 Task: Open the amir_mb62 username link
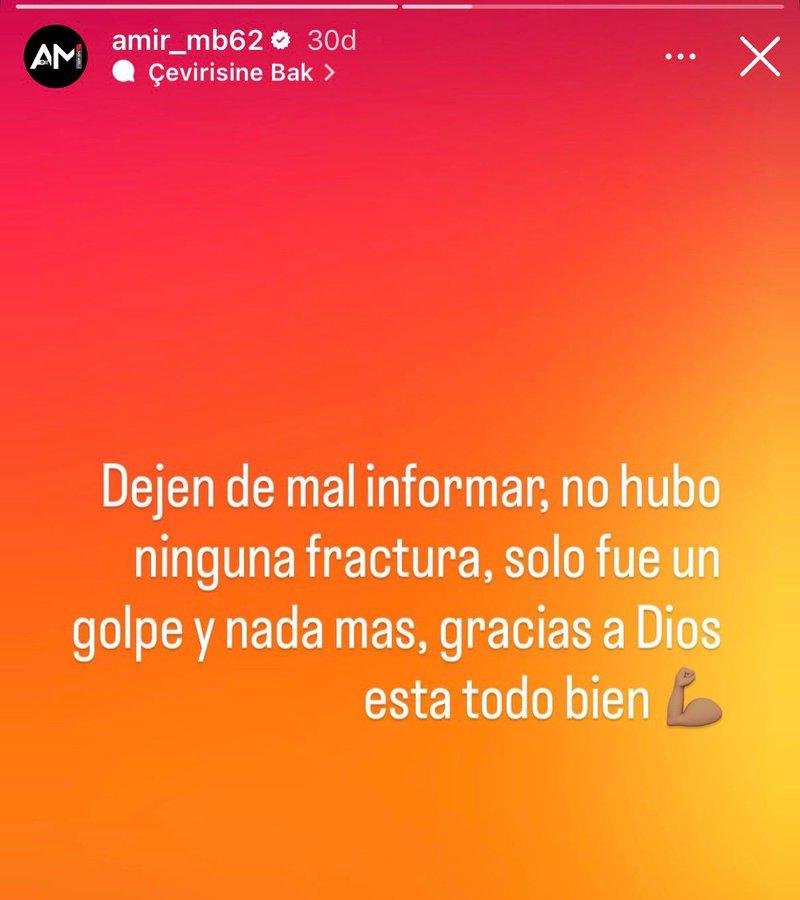(x=188, y=41)
